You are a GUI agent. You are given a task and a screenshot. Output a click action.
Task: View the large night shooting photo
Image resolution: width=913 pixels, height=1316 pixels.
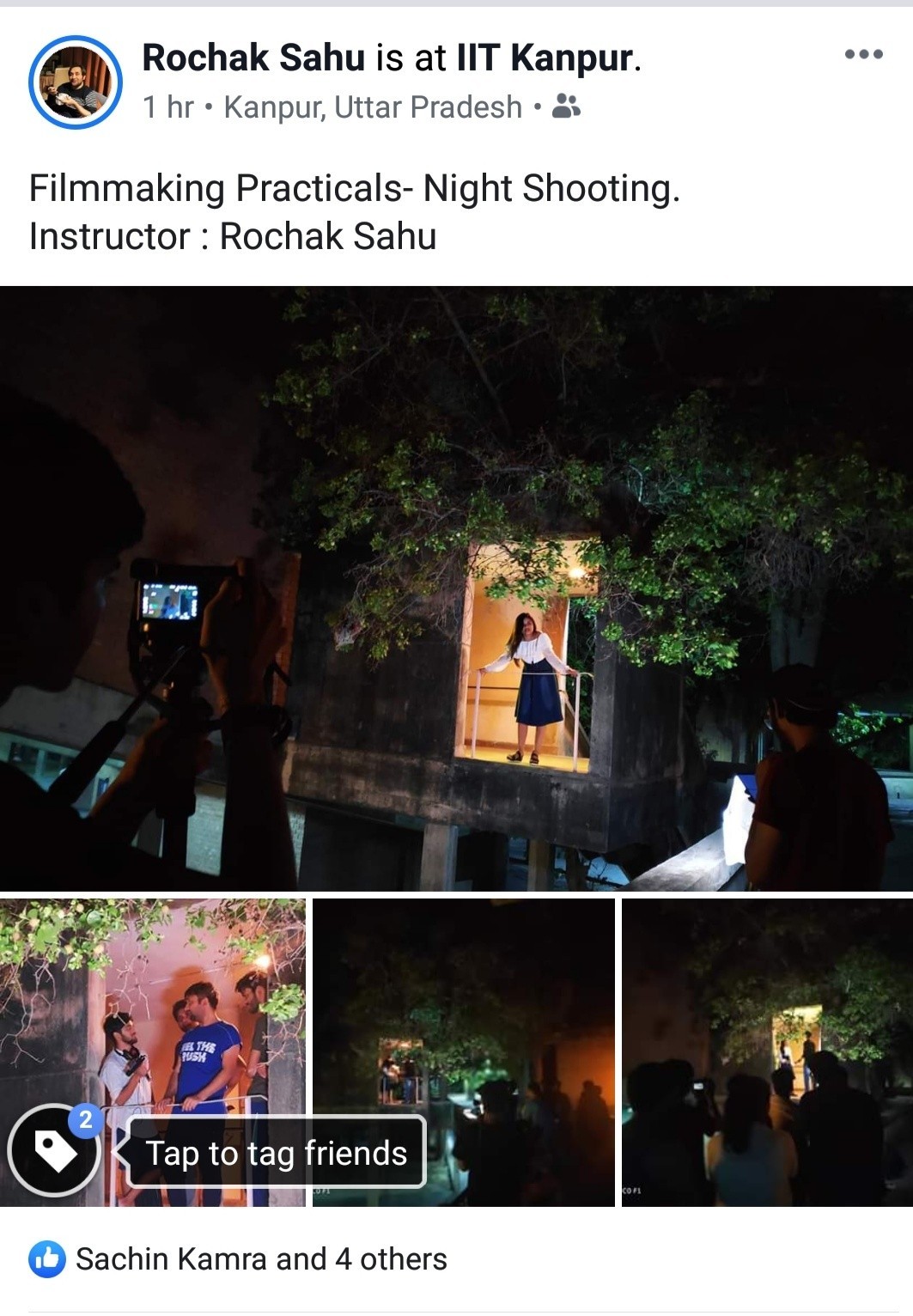(456, 588)
